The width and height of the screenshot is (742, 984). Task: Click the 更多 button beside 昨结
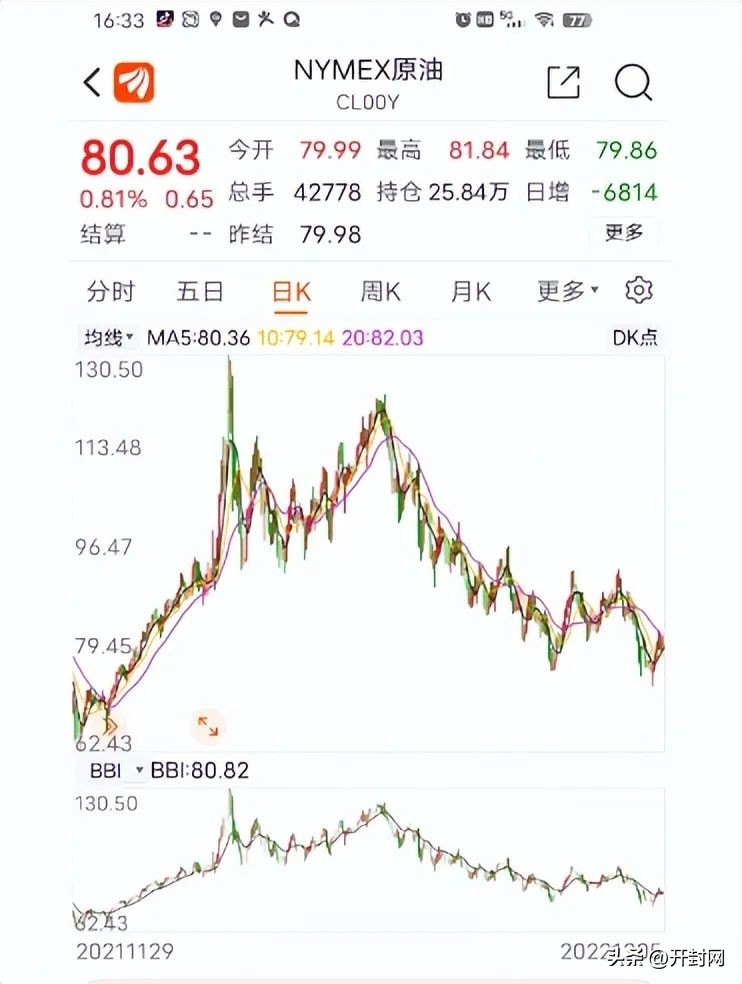(x=625, y=233)
